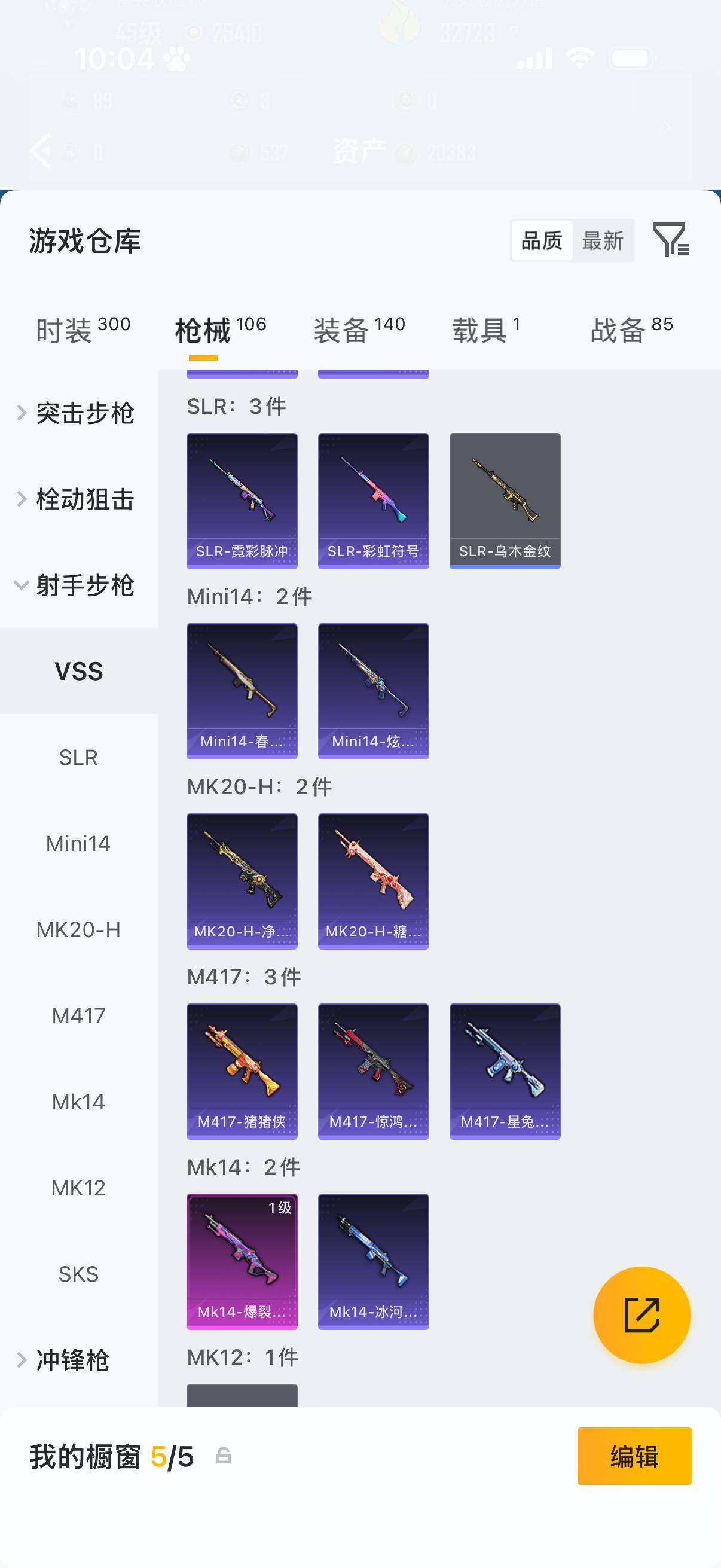Jump to SKS in the side list
Viewport: 721px width, 1568px height.
click(x=78, y=1274)
